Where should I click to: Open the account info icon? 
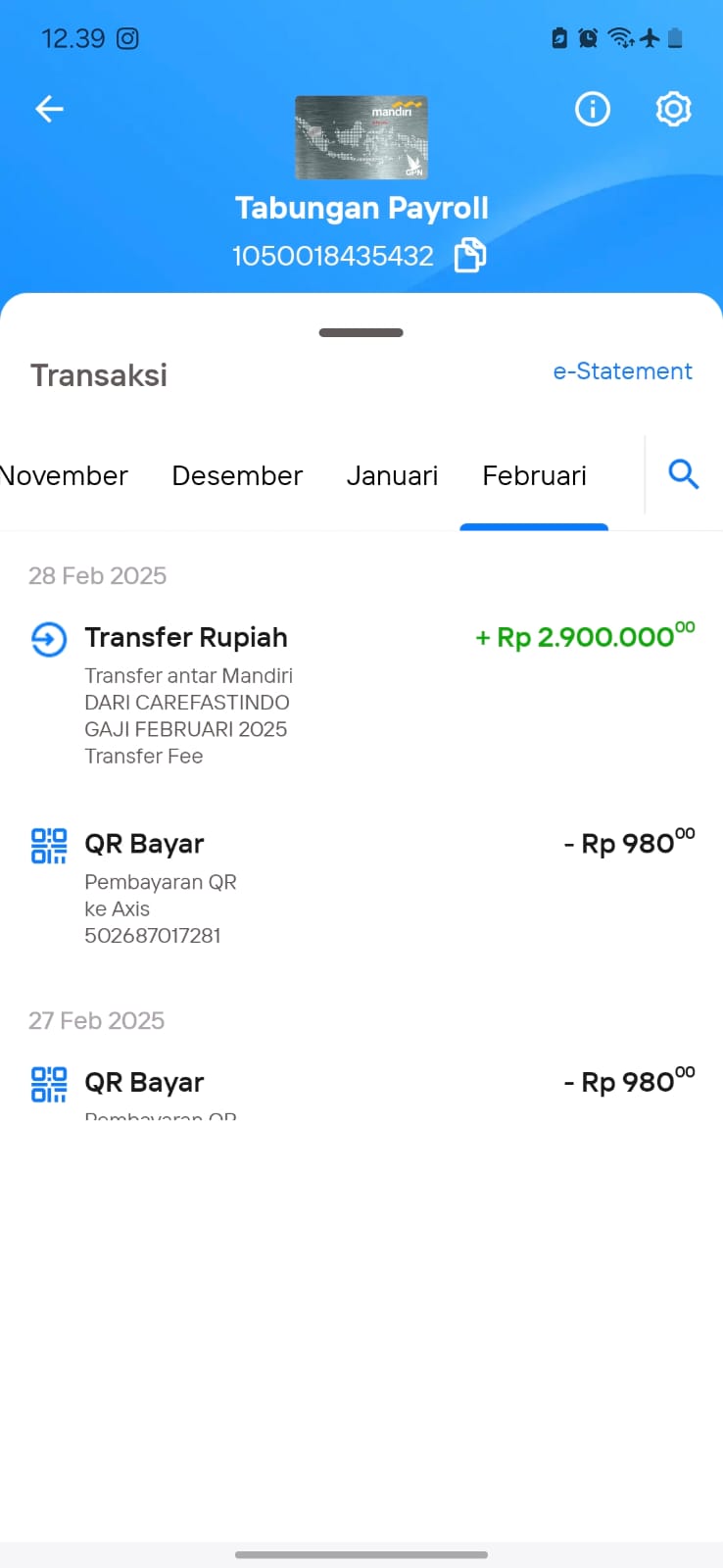[593, 109]
